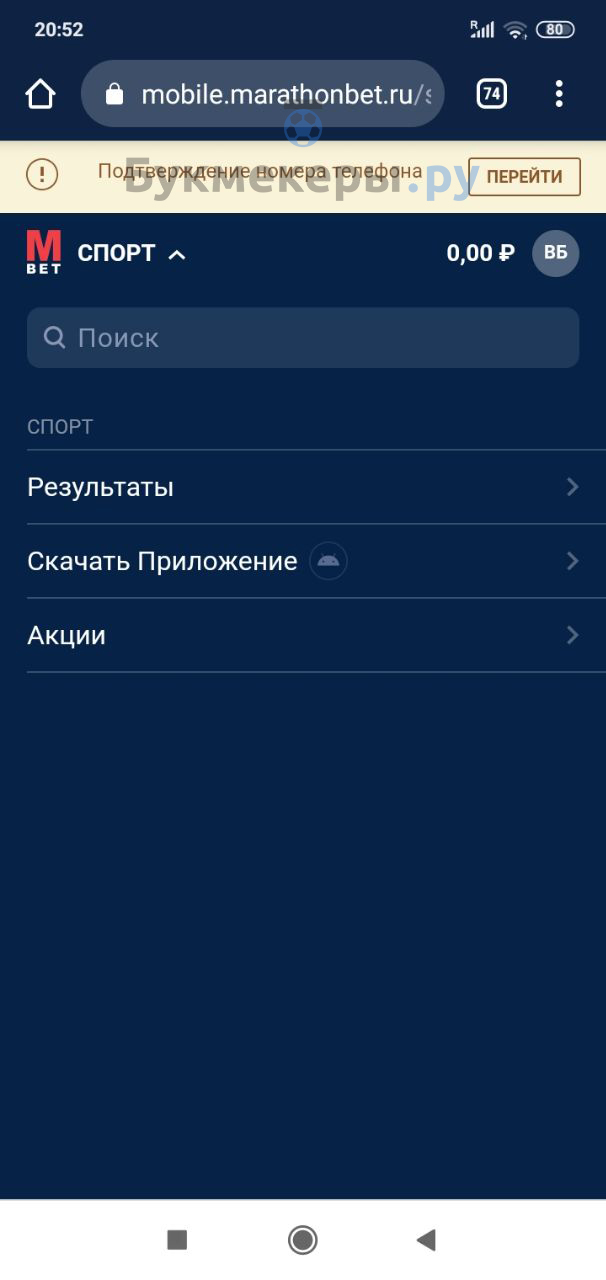Collapse the СПОРТ dropdown menu
This screenshot has width=606, height=1280.
131,253
